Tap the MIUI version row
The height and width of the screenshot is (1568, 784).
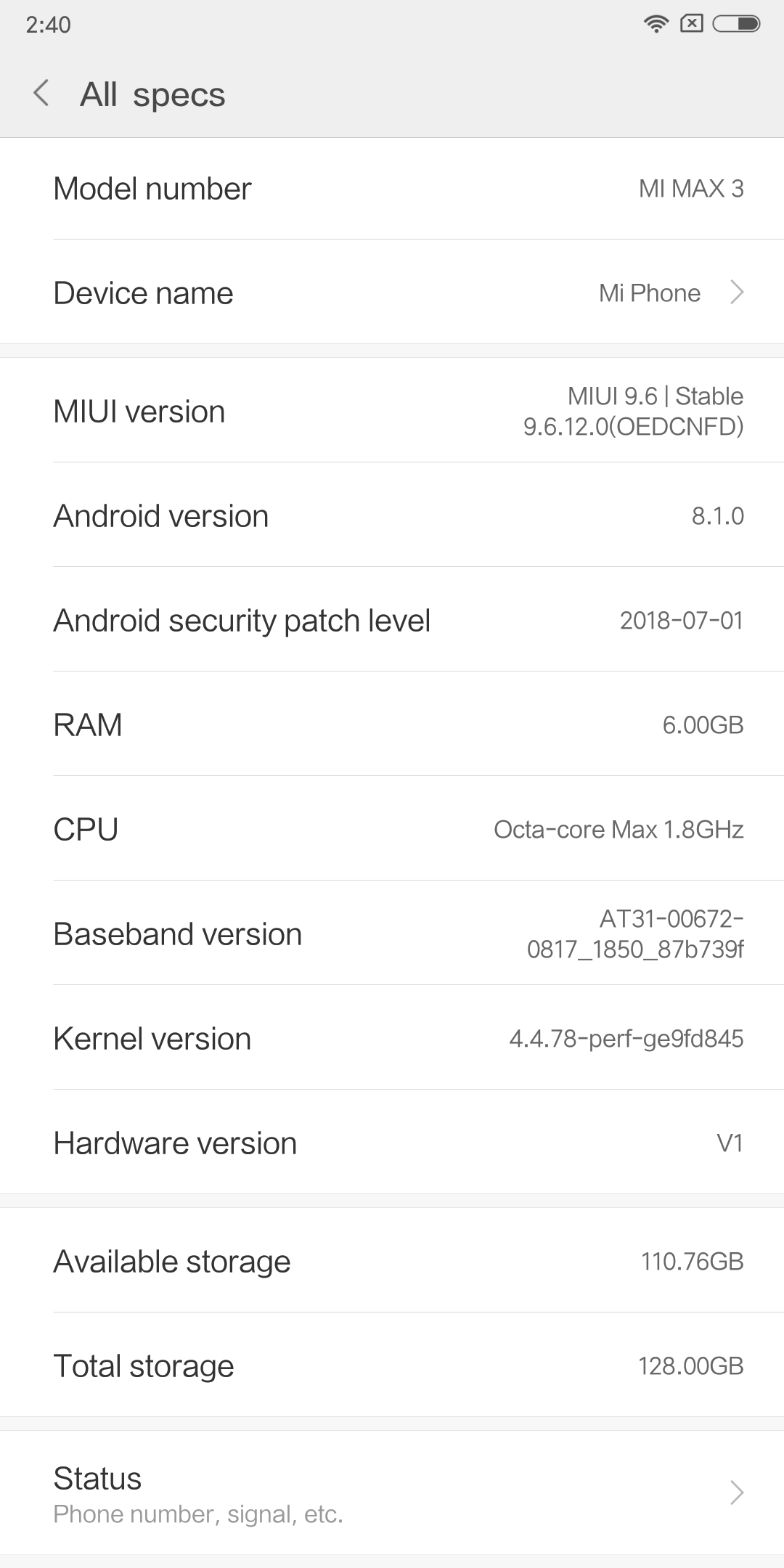(392, 411)
